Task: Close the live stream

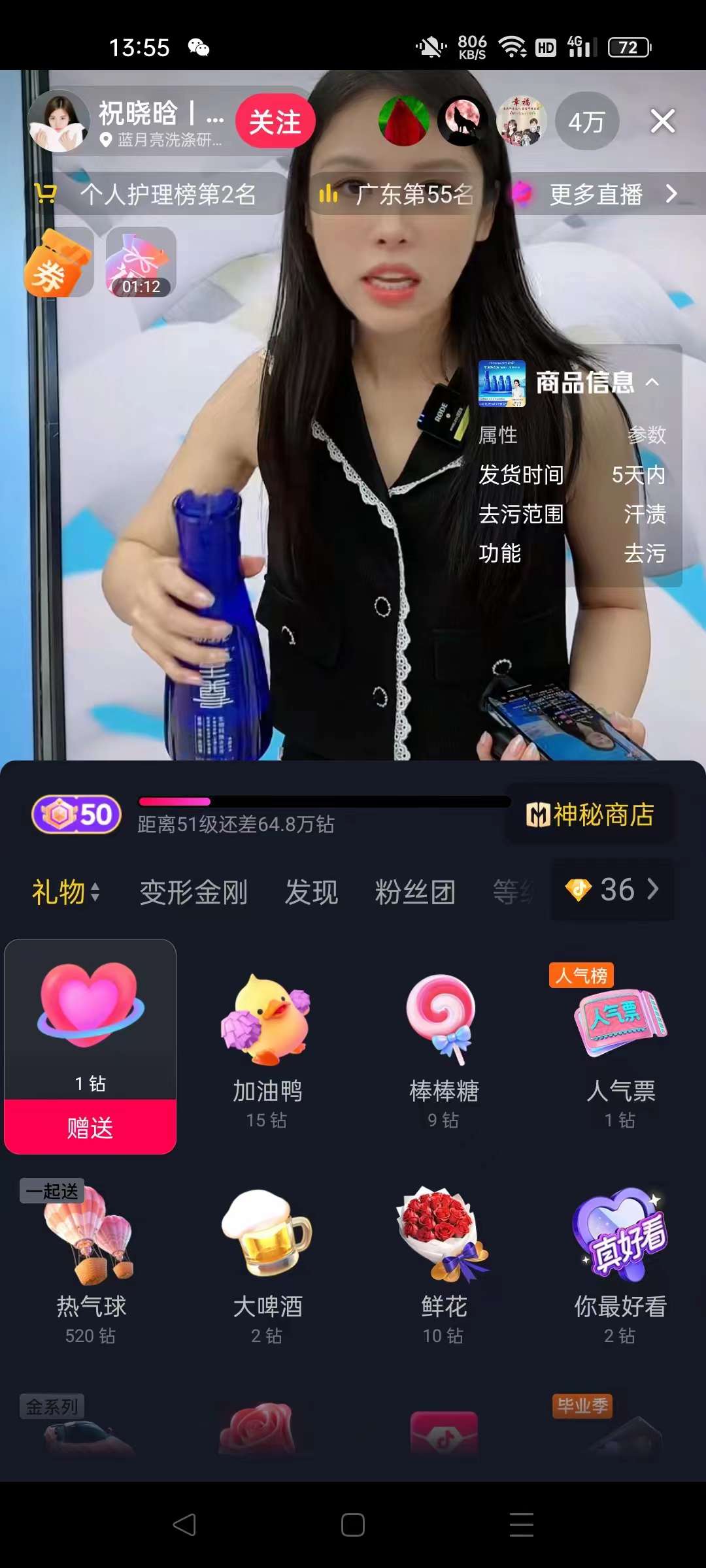Action: [662, 122]
